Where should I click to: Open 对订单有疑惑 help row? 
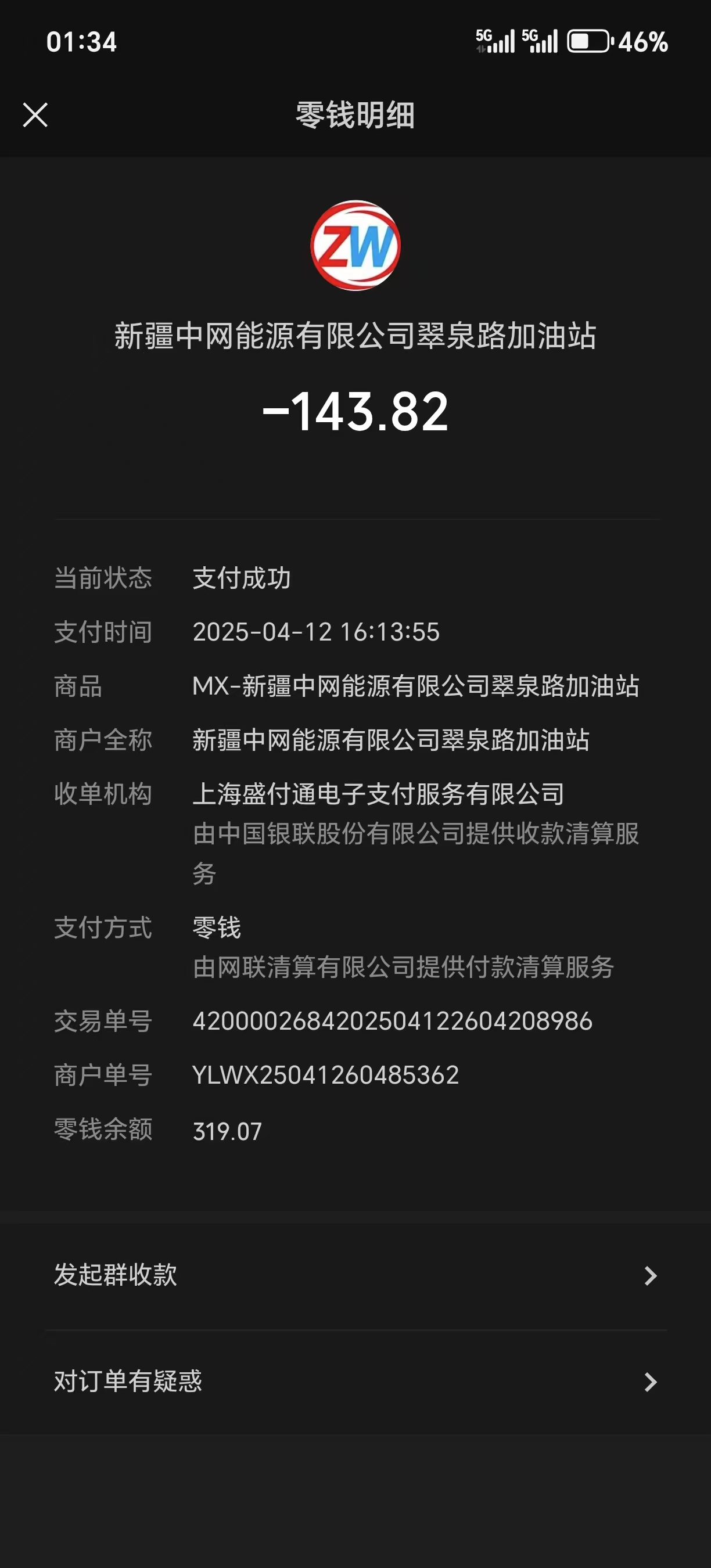pos(355,1381)
